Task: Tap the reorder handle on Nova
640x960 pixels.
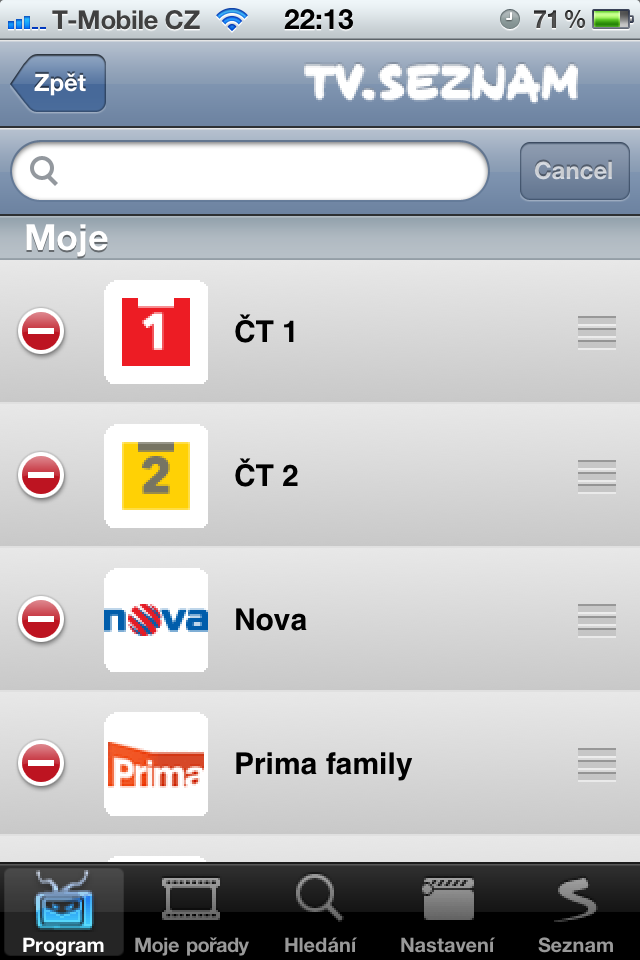Action: pos(596,620)
